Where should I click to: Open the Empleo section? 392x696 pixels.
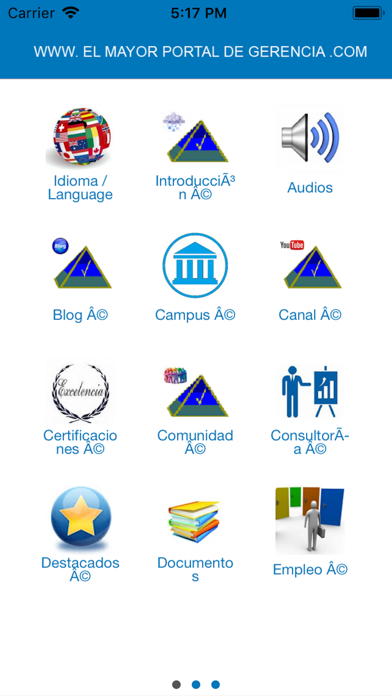310,532
